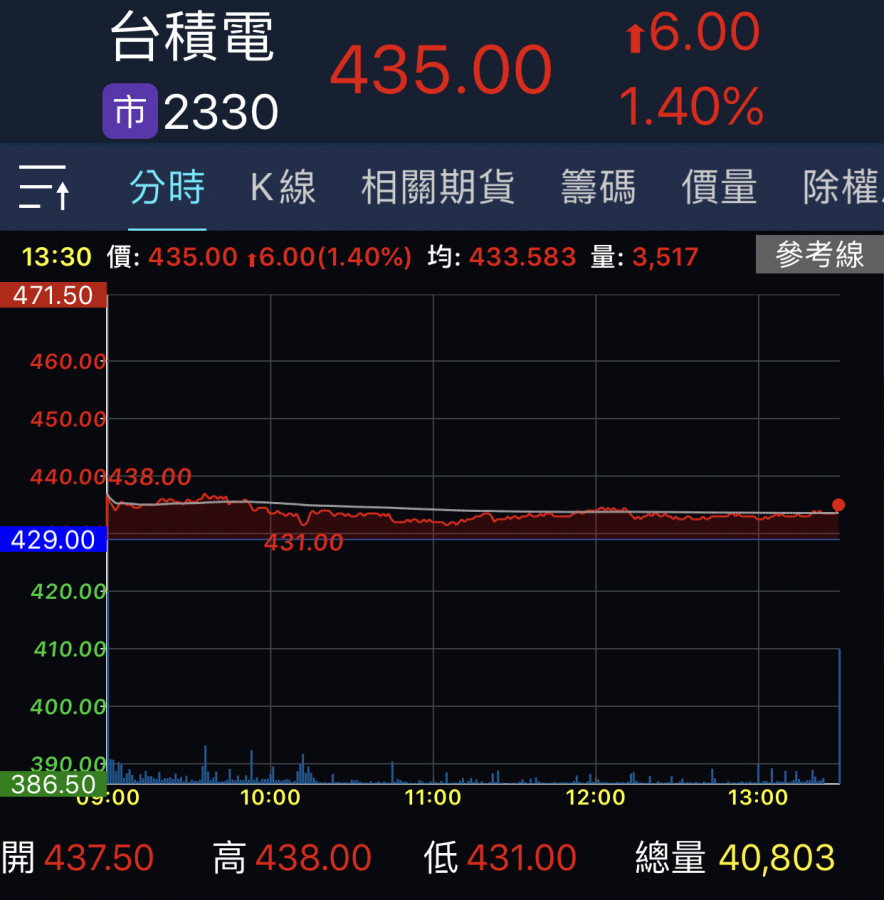884x900 pixels.
Task: View the 價量 tab
Action: click(x=718, y=187)
